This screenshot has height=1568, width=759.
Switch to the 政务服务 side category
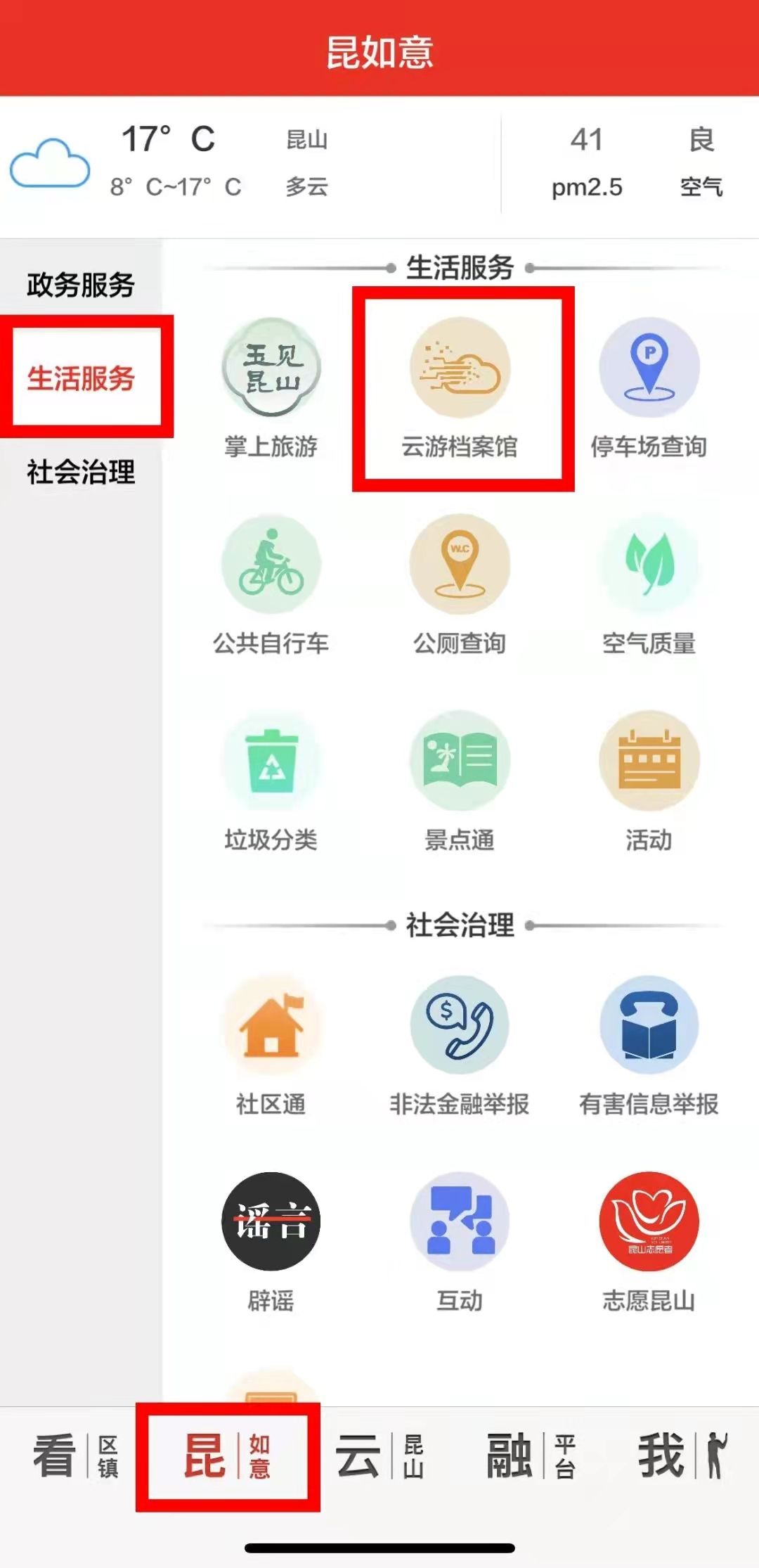(x=81, y=285)
